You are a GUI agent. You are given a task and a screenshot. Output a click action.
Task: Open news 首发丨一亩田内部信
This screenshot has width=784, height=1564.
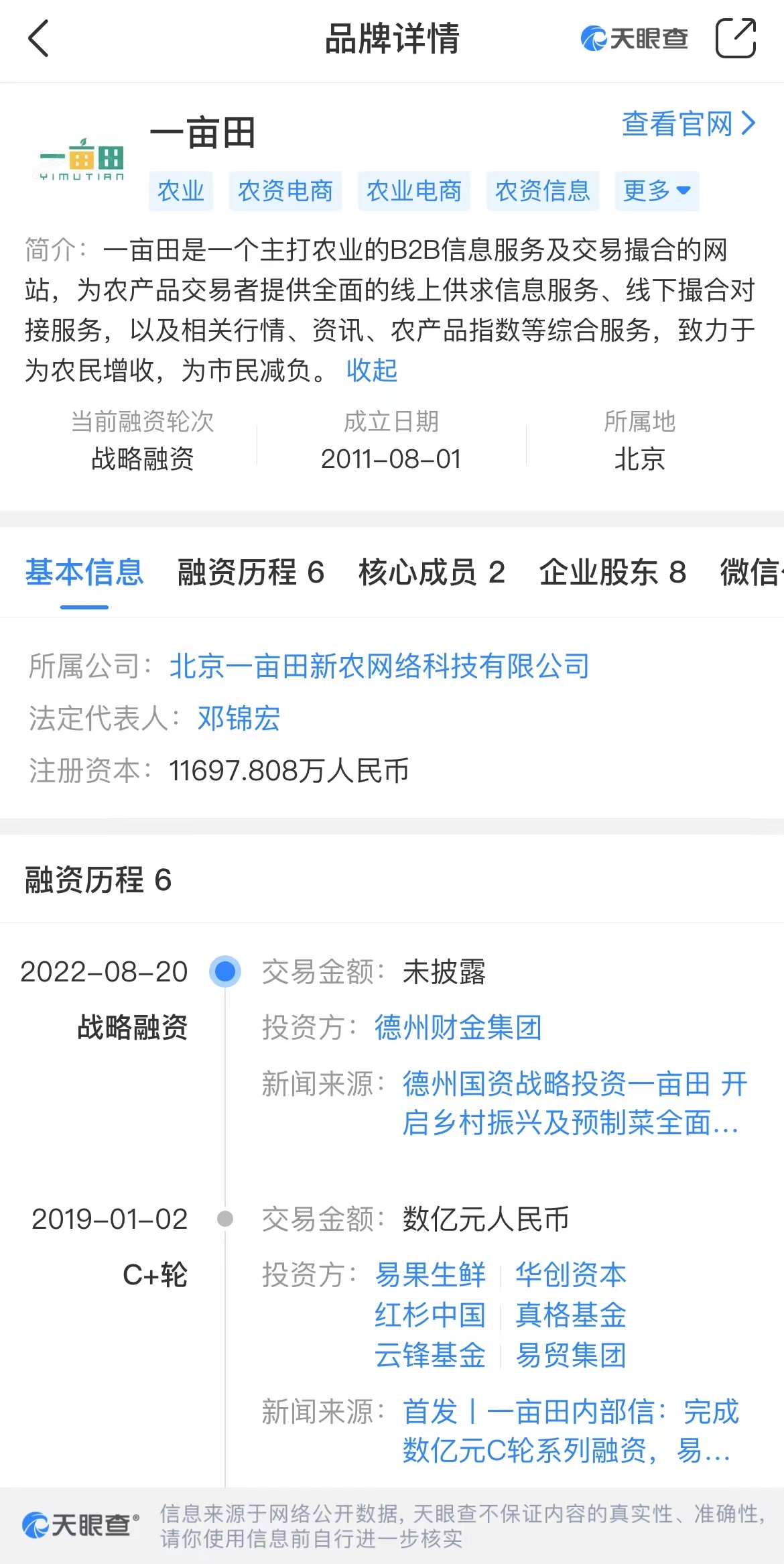coord(571,1431)
